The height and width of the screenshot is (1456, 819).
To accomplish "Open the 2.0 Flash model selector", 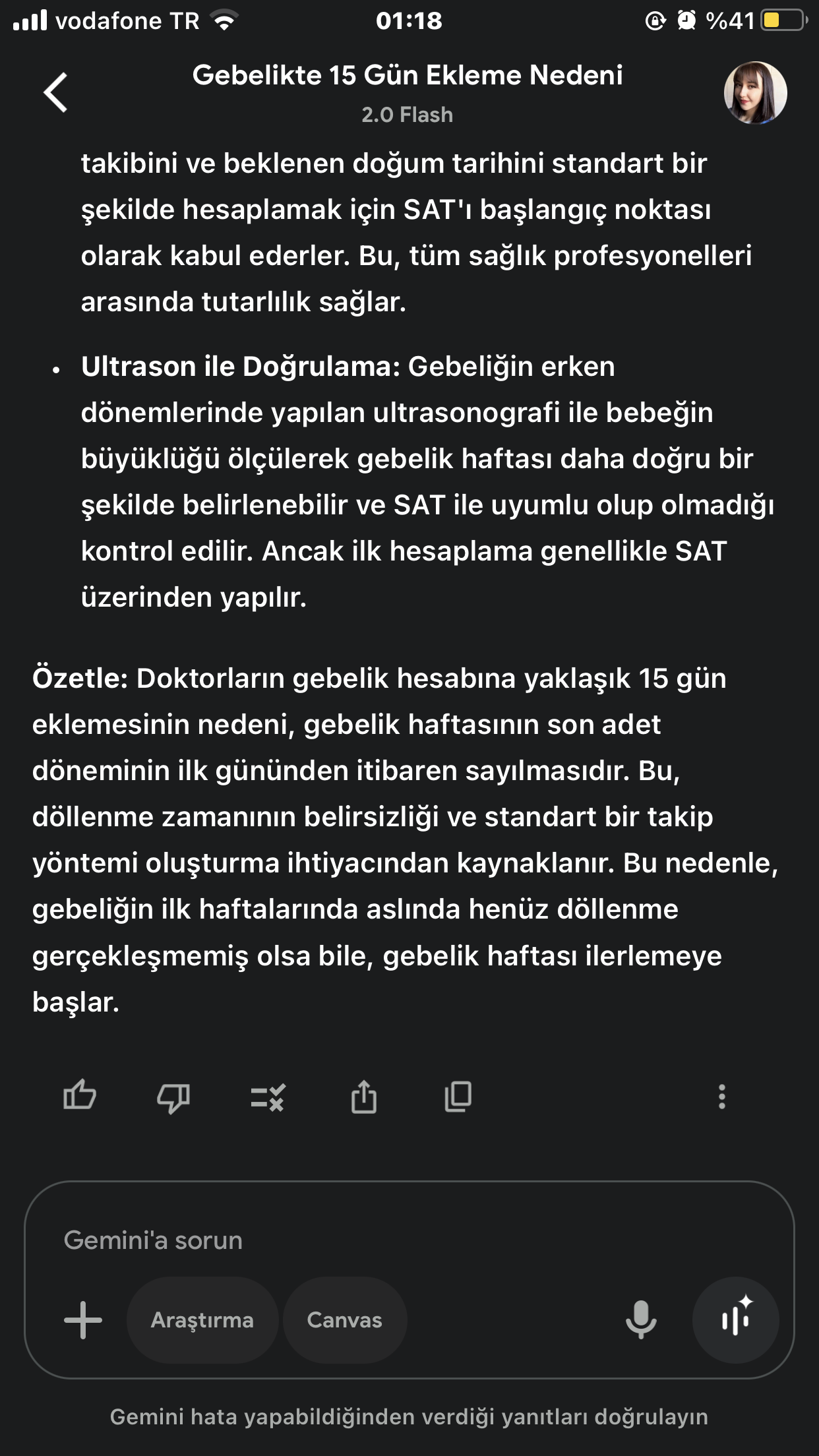I will click(408, 115).
